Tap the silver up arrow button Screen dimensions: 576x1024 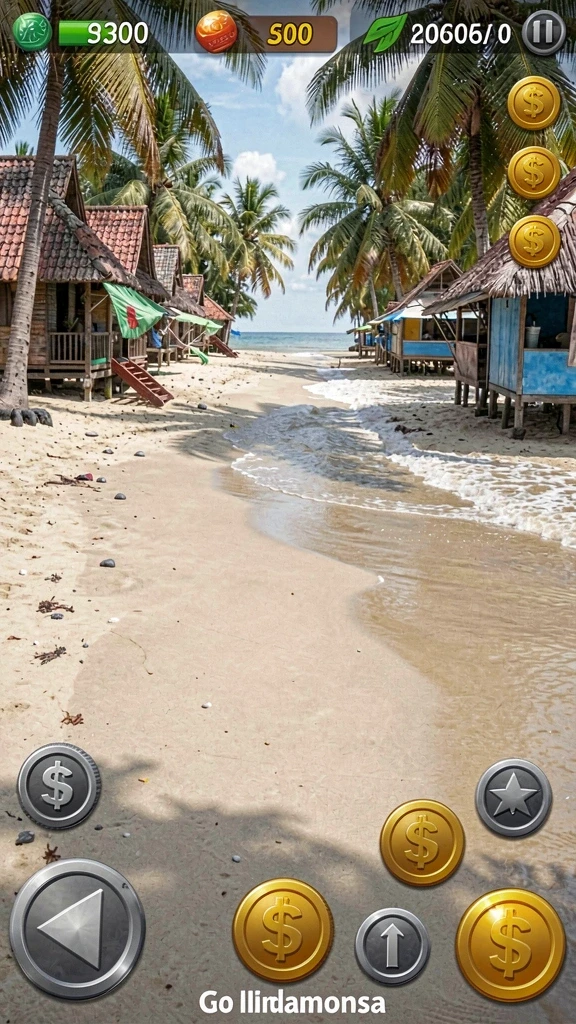coord(392,946)
